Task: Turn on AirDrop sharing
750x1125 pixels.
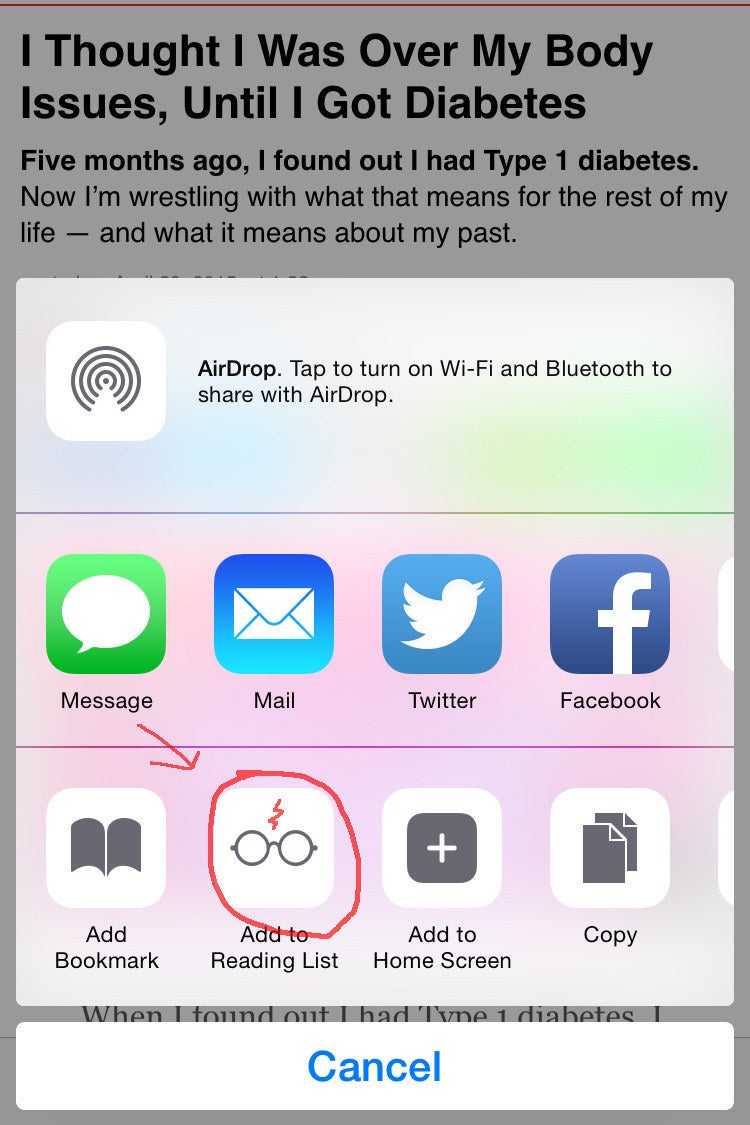Action: tap(106, 381)
